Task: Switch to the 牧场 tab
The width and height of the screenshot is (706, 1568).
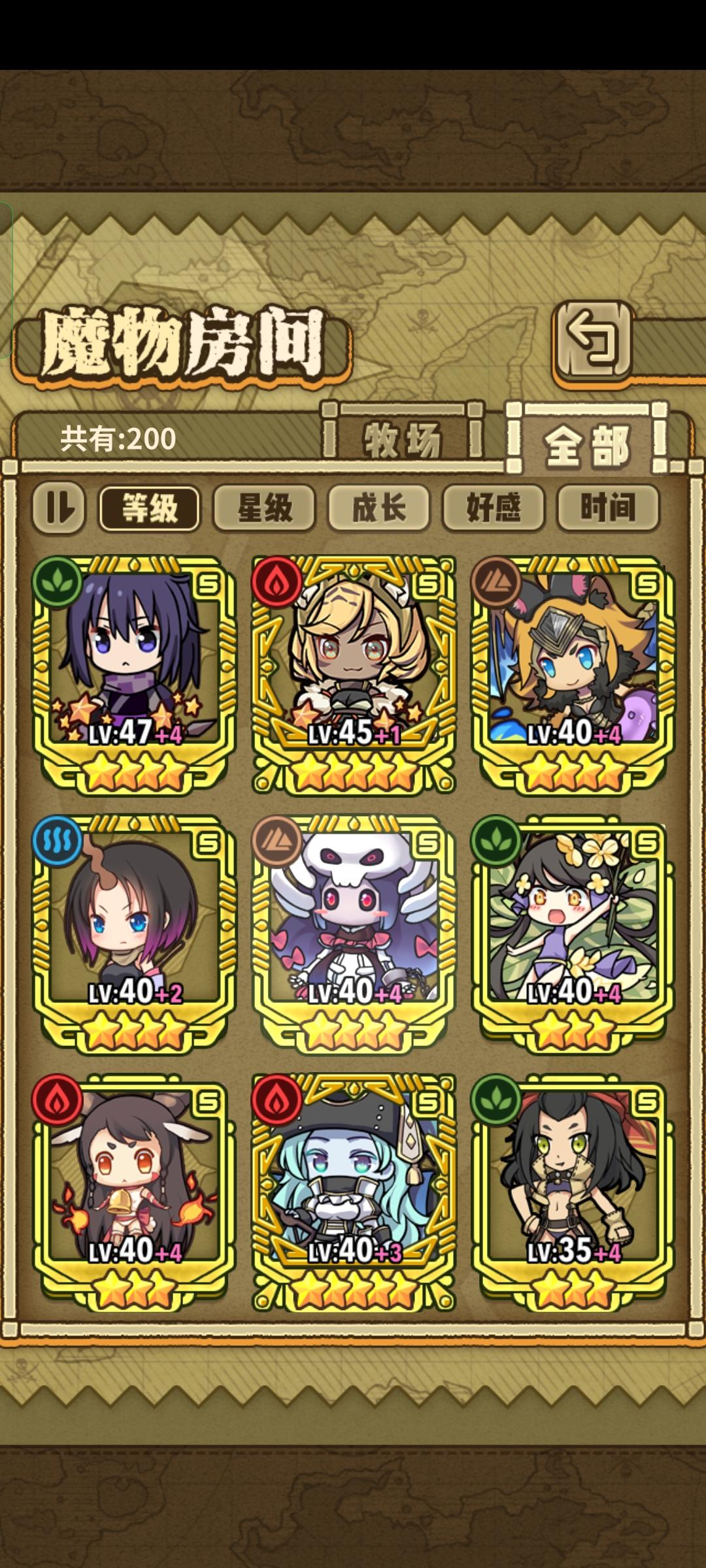Action: pos(401,439)
